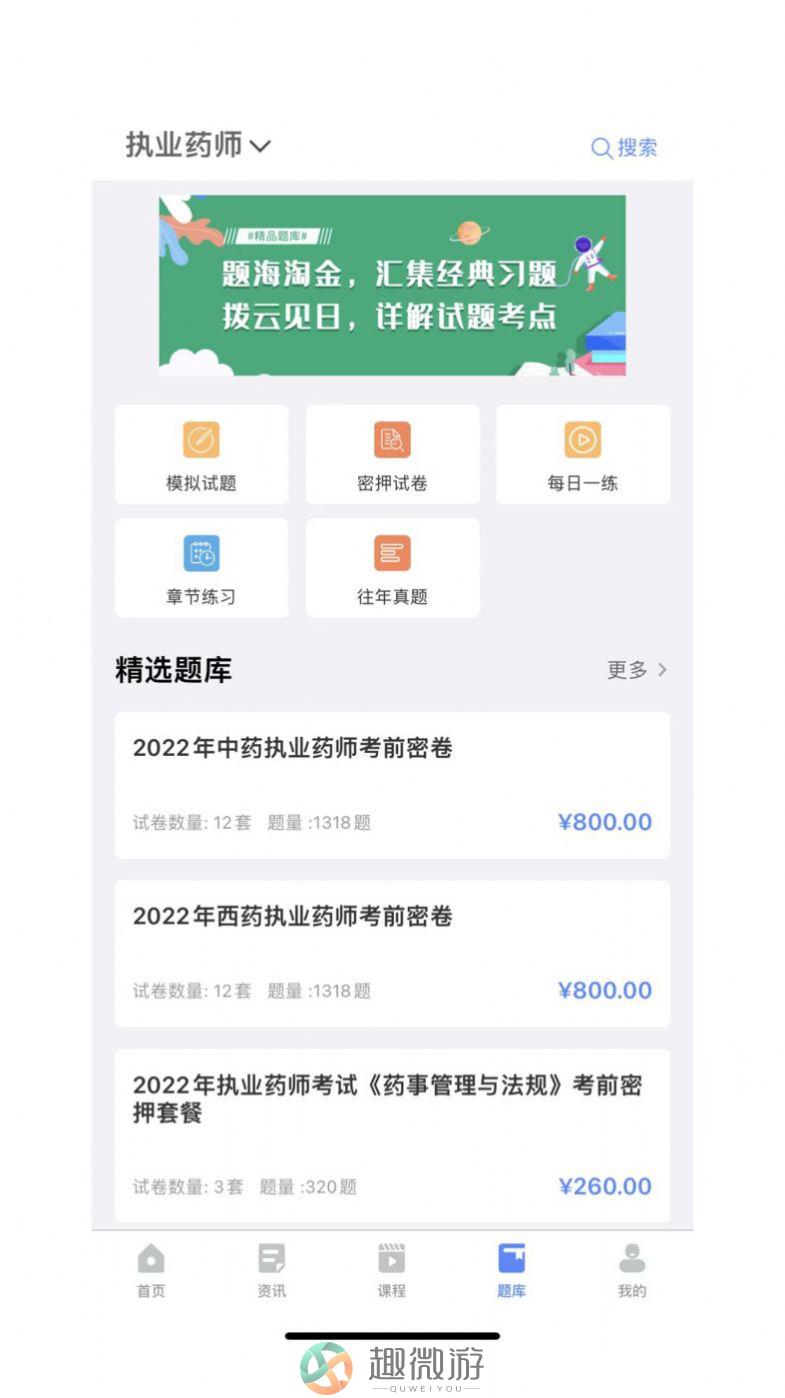Open 2022年中药执业药师考前密卷 card
The width and height of the screenshot is (785, 1398).
392,785
